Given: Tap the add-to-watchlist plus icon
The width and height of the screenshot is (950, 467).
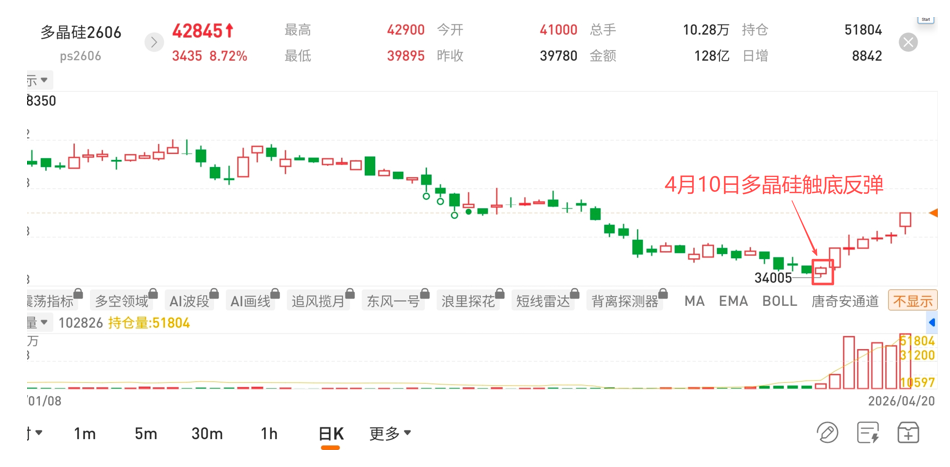Looking at the screenshot, I should click(x=908, y=432).
